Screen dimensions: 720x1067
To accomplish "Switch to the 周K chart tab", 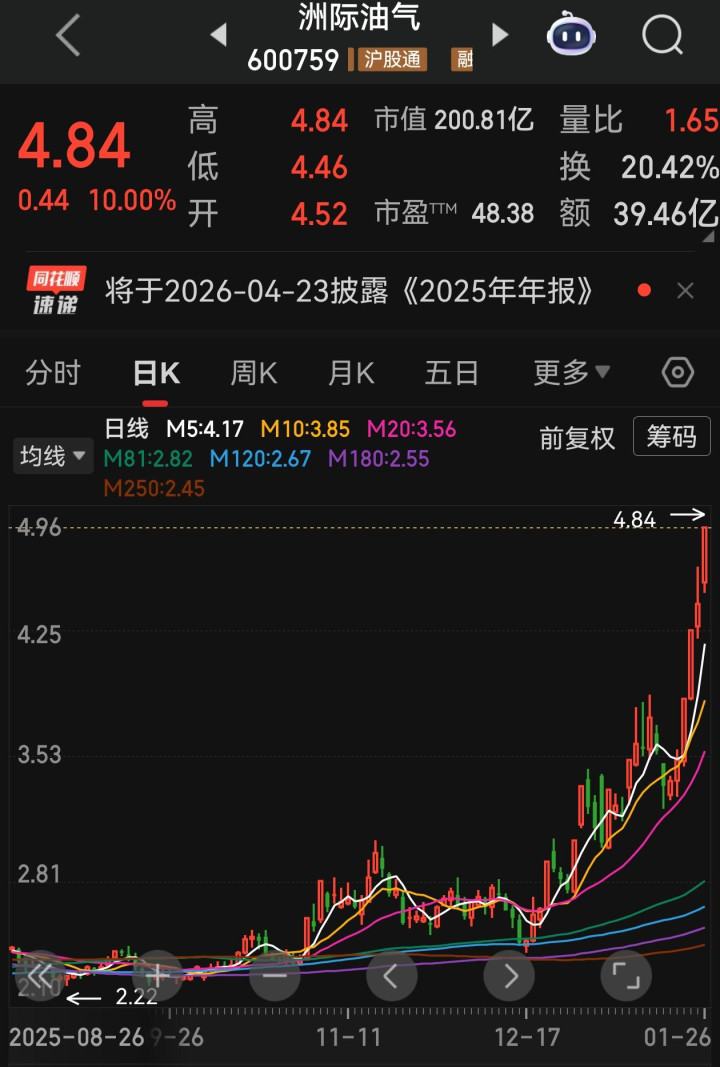I will (x=253, y=374).
